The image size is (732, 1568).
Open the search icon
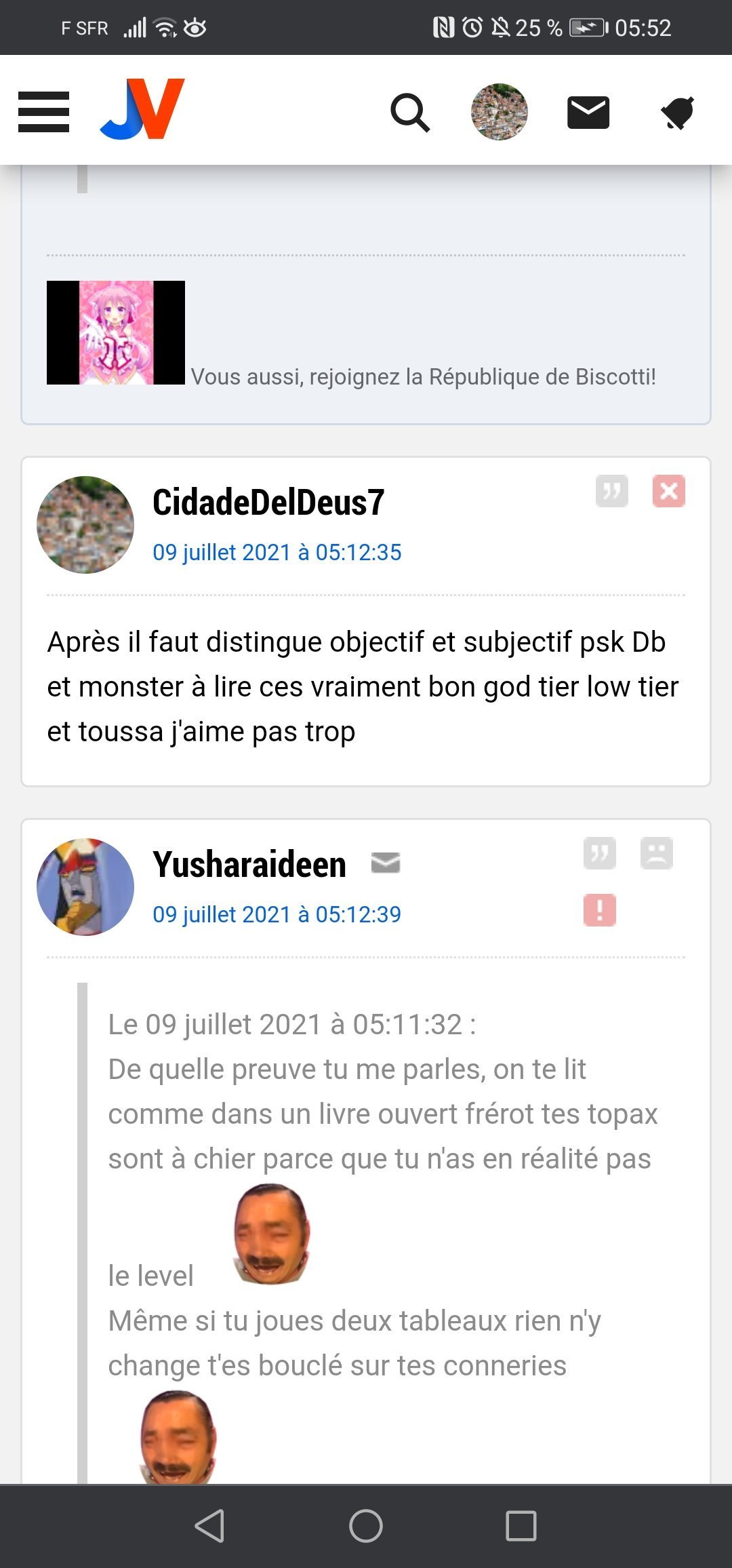point(410,113)
